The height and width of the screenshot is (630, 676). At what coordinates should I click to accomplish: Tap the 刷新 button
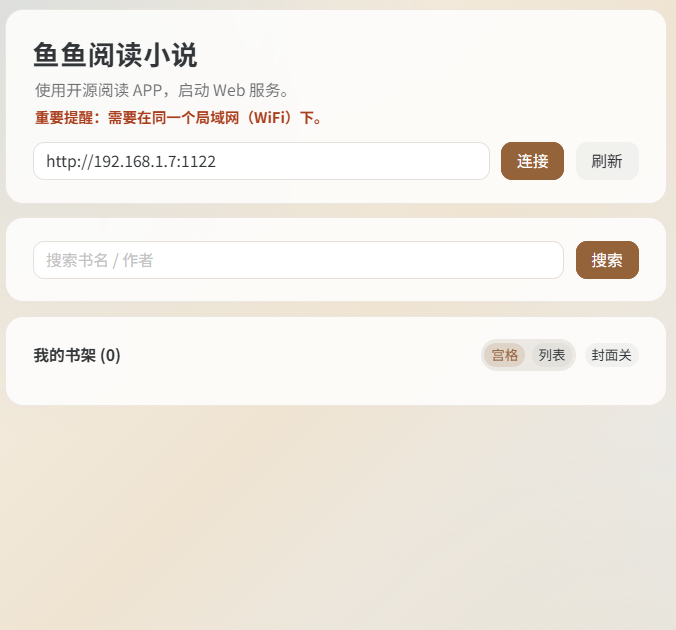coord(607,161)
